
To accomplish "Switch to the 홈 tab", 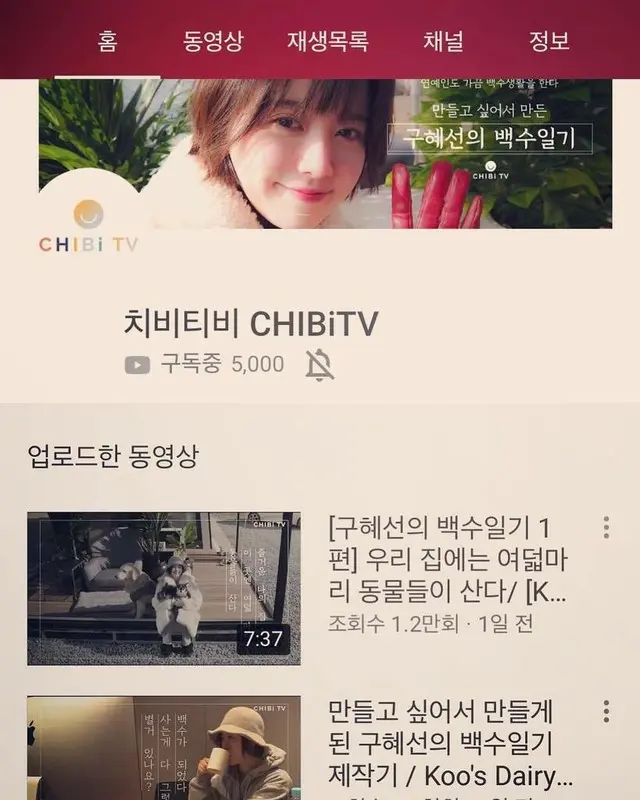I will coord(108,41).
